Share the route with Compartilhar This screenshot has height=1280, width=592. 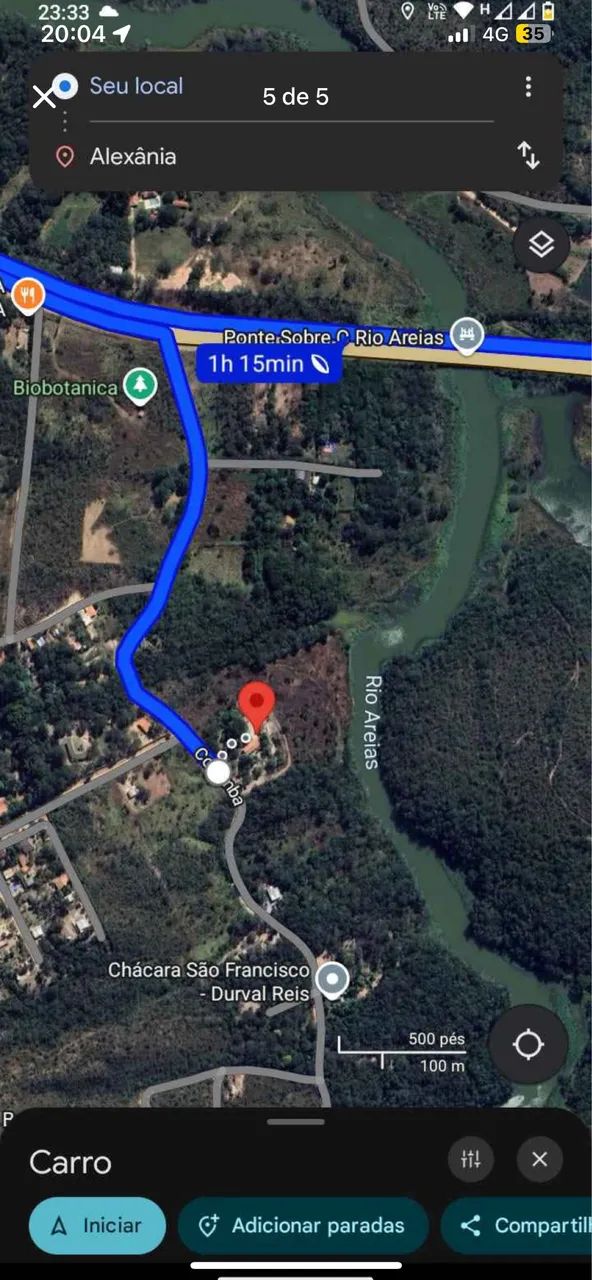tap(516, 1225)
